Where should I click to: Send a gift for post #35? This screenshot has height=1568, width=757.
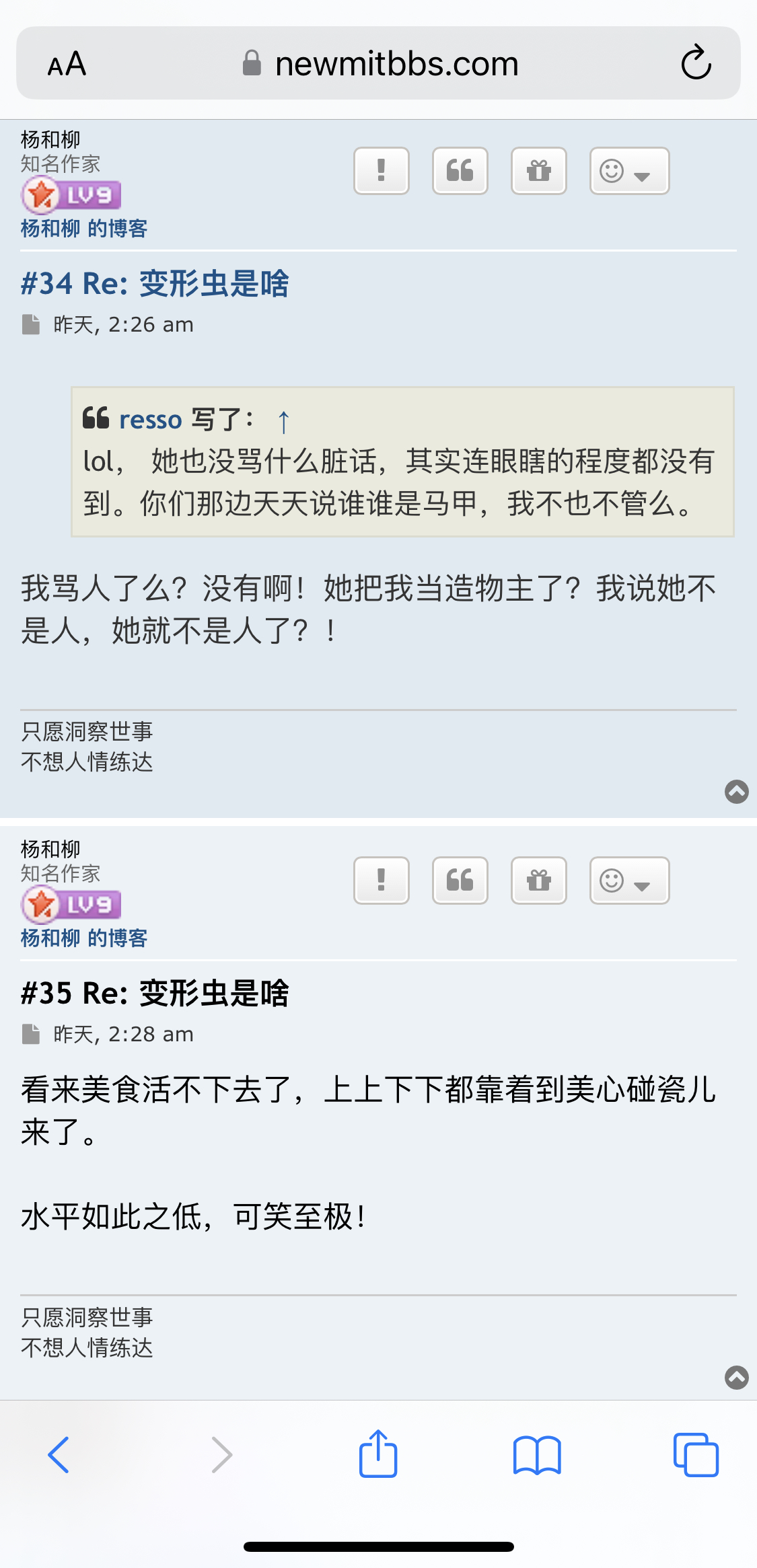pyautogui.click(x=539, y=881)
